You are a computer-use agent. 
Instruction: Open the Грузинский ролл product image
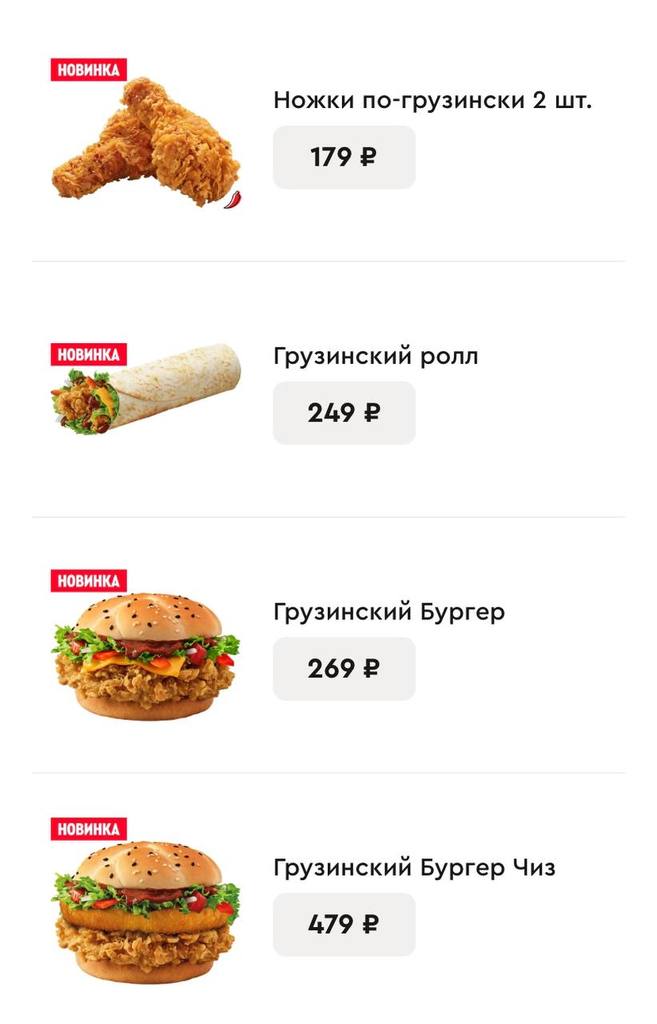147,390
